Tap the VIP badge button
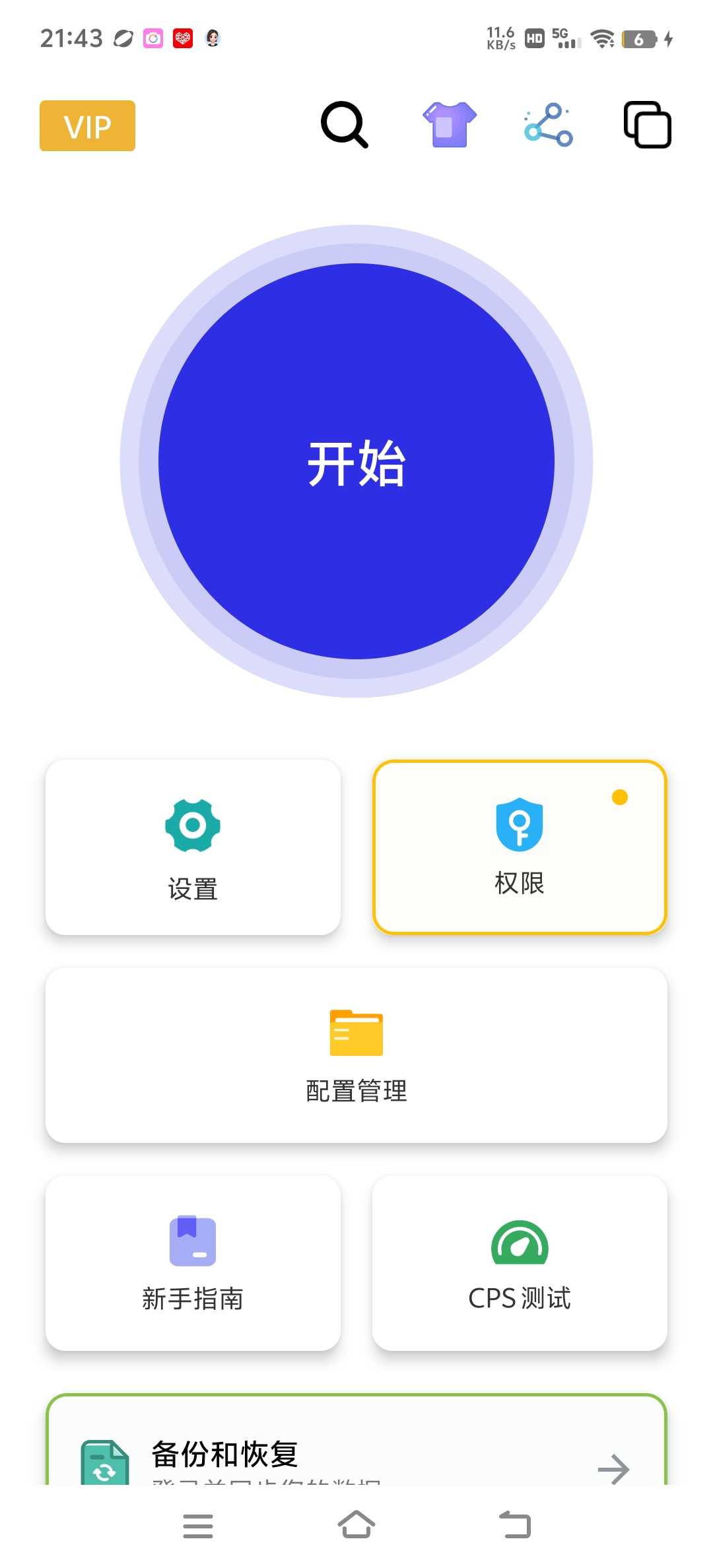This screenshot has height=1568, width=713. tap(87, 126)
